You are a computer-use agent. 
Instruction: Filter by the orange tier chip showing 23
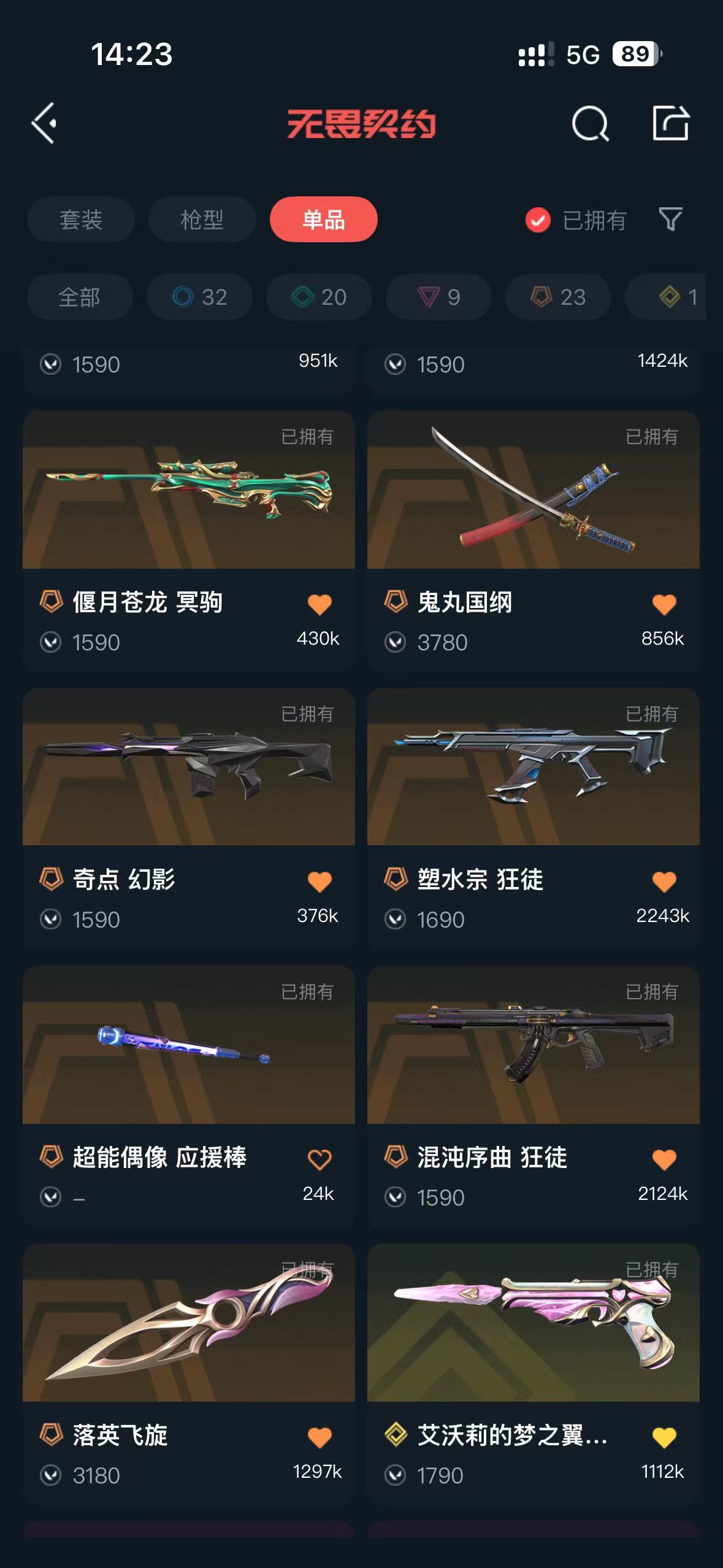pos(558,298)
